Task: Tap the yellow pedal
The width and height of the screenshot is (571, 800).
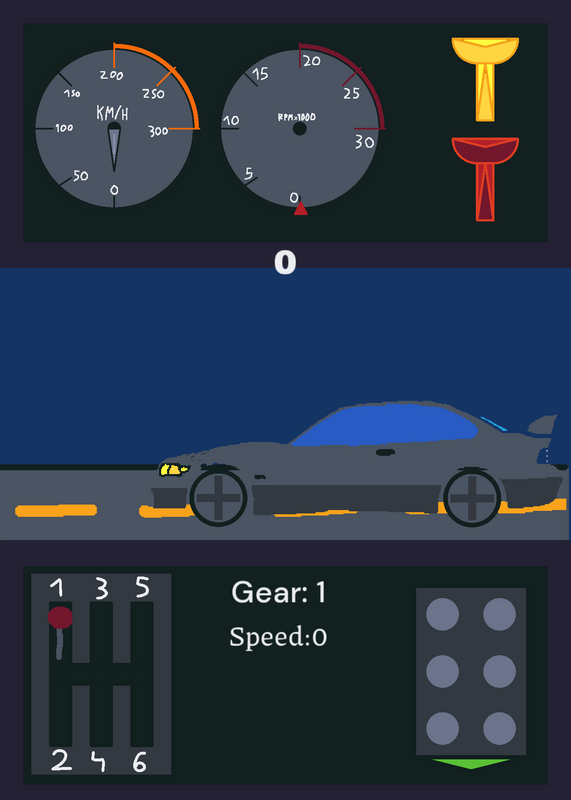Action: 485,79
